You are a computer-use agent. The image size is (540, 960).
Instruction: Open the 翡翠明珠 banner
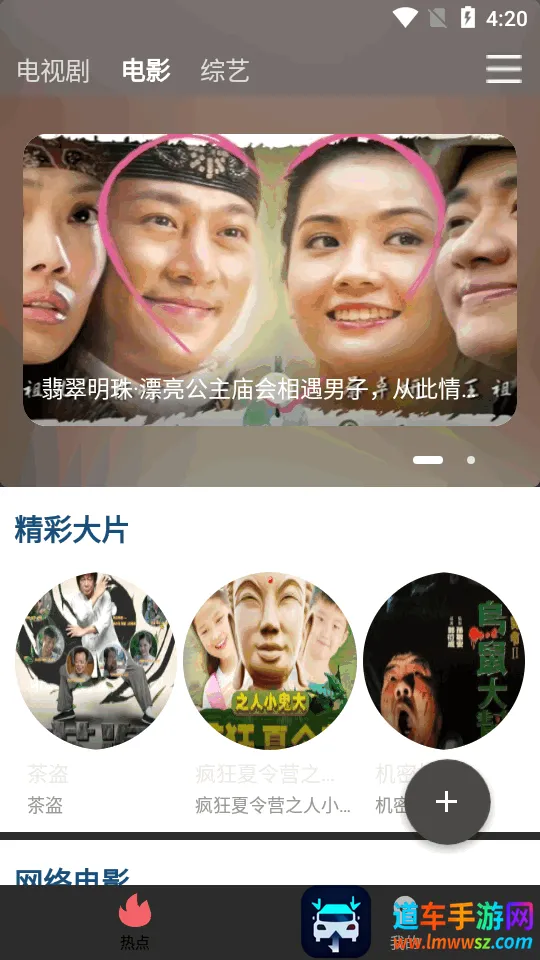pos(270,280)
